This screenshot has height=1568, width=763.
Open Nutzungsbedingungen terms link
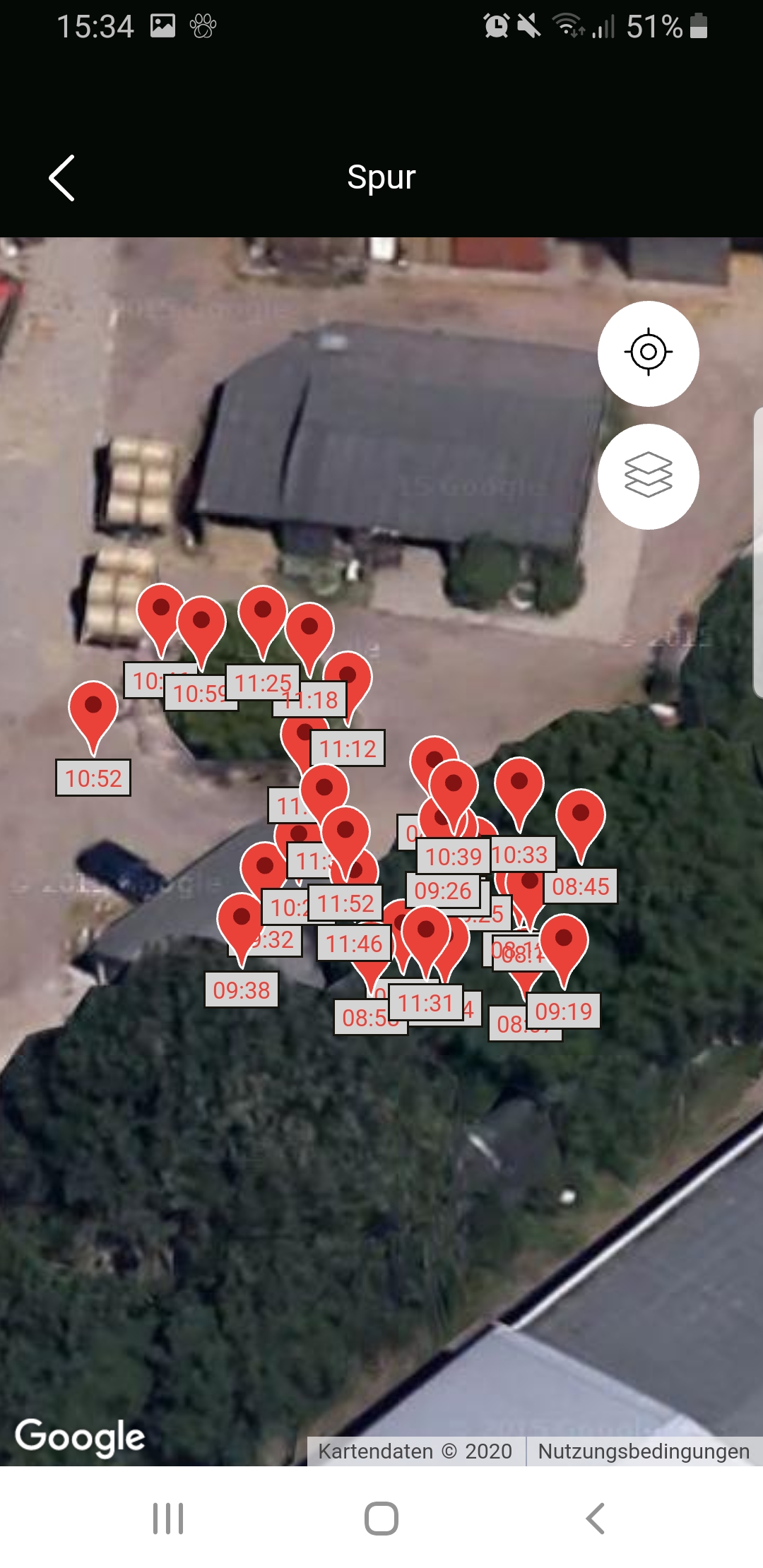pos(643,1451)
